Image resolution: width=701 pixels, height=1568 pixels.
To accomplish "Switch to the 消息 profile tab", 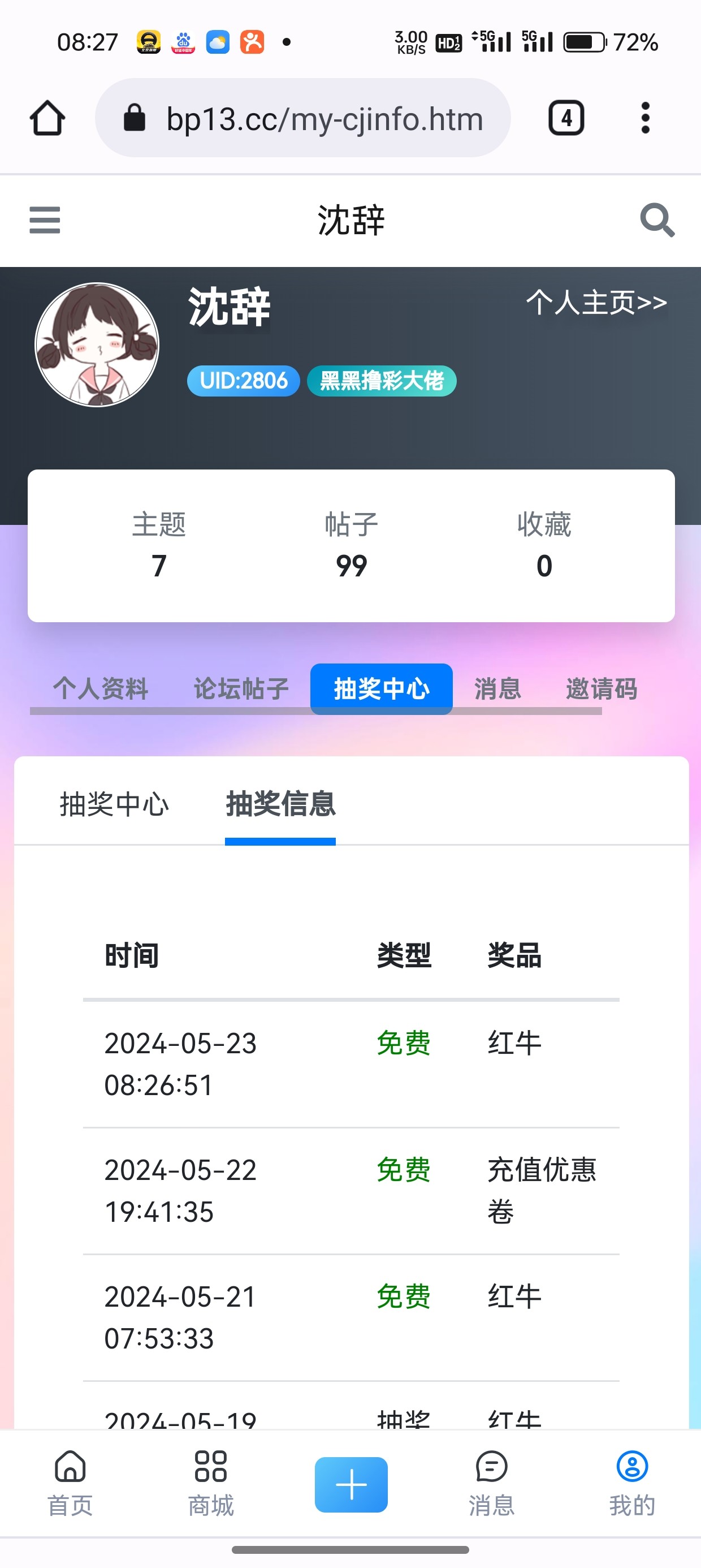I will 497,688.
